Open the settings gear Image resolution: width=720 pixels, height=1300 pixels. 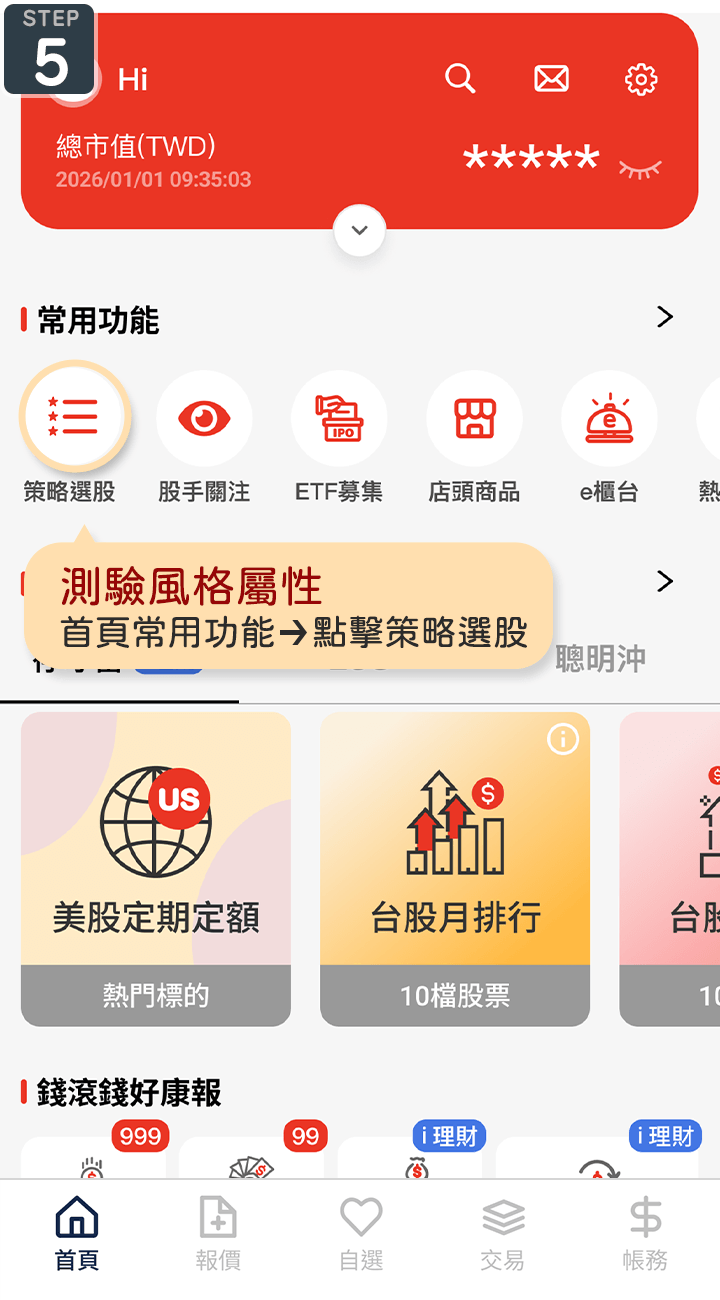[x=641, y=78]
